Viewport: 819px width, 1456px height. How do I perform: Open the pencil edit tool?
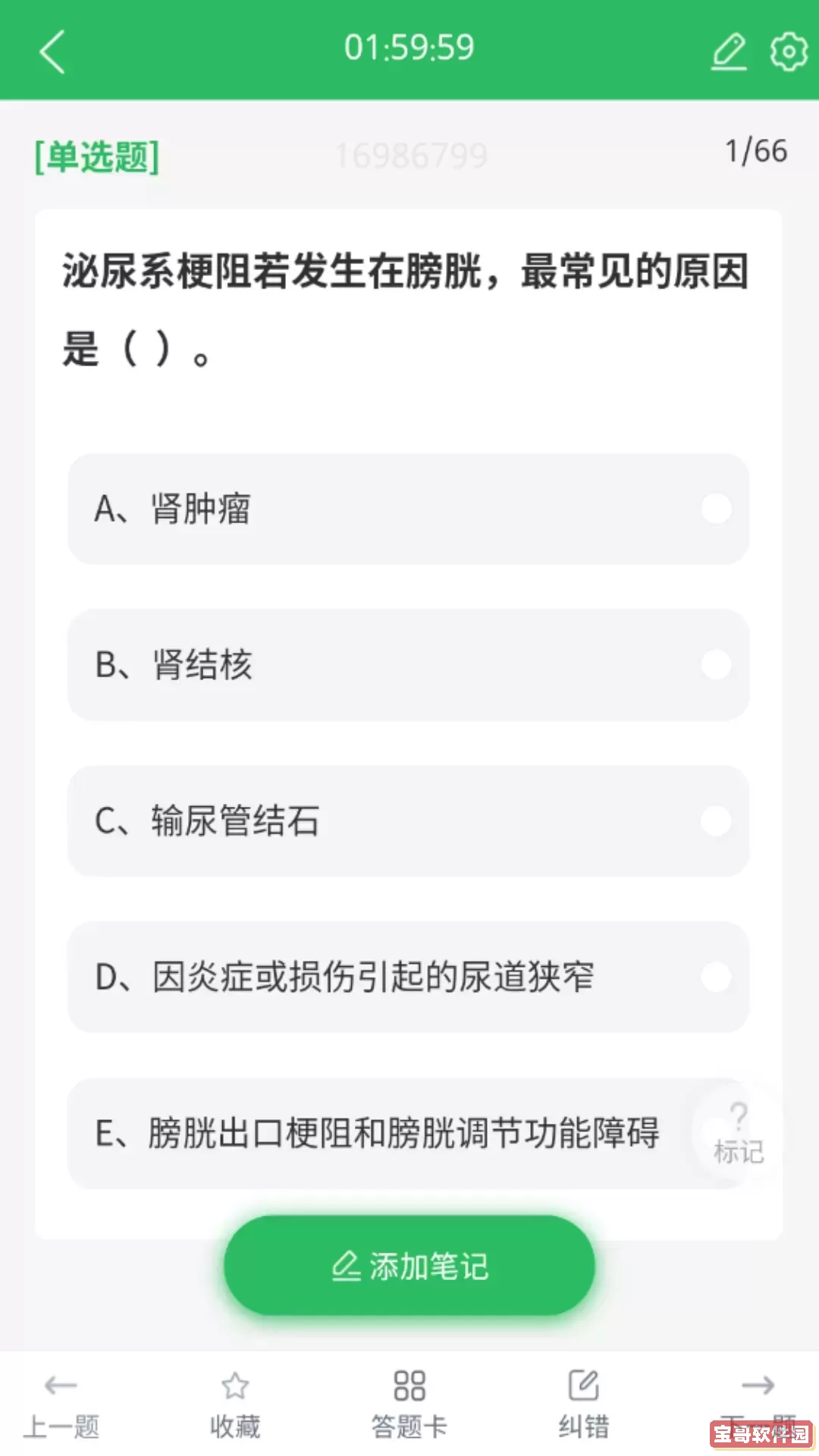pos(729,52)
